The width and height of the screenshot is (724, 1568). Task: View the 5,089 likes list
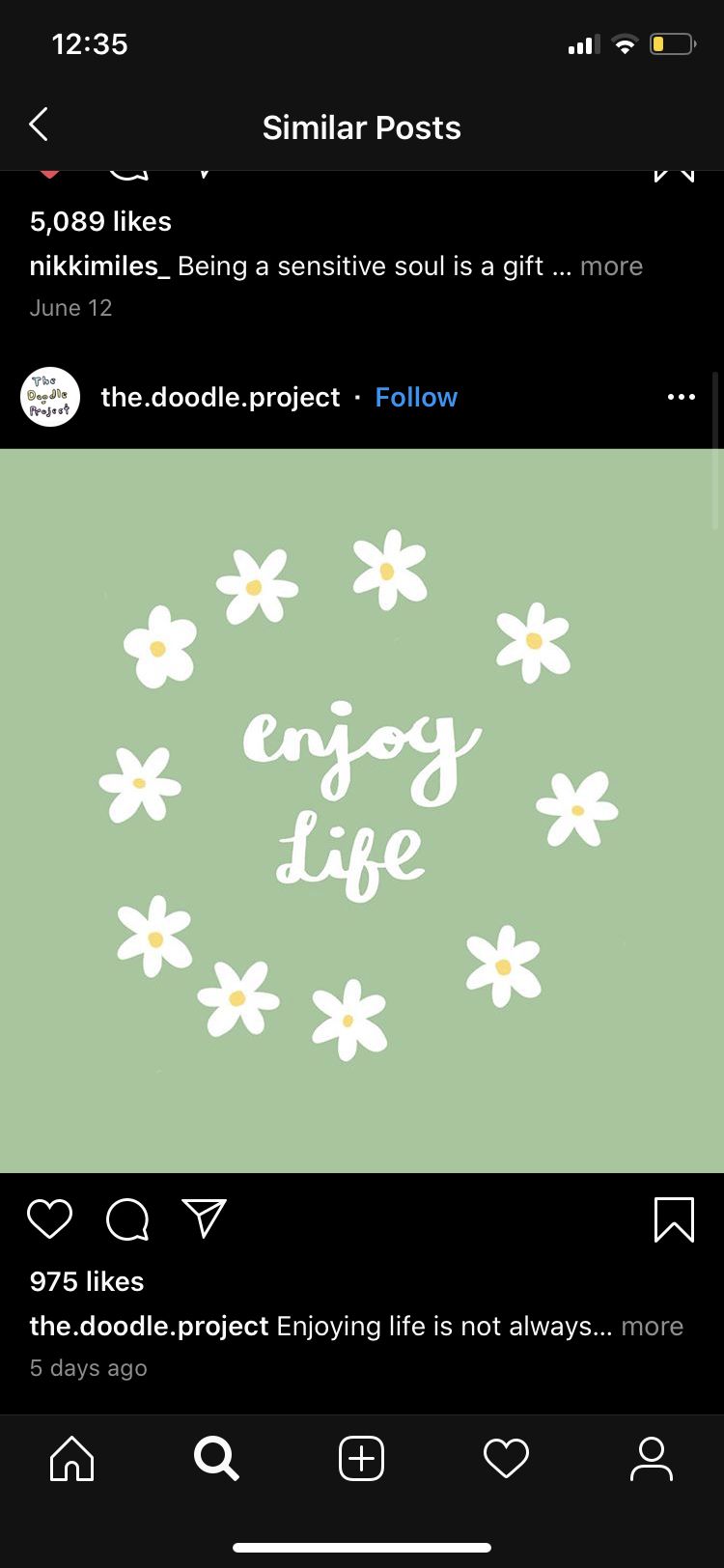pyautogui.click(x=100, y=221)
